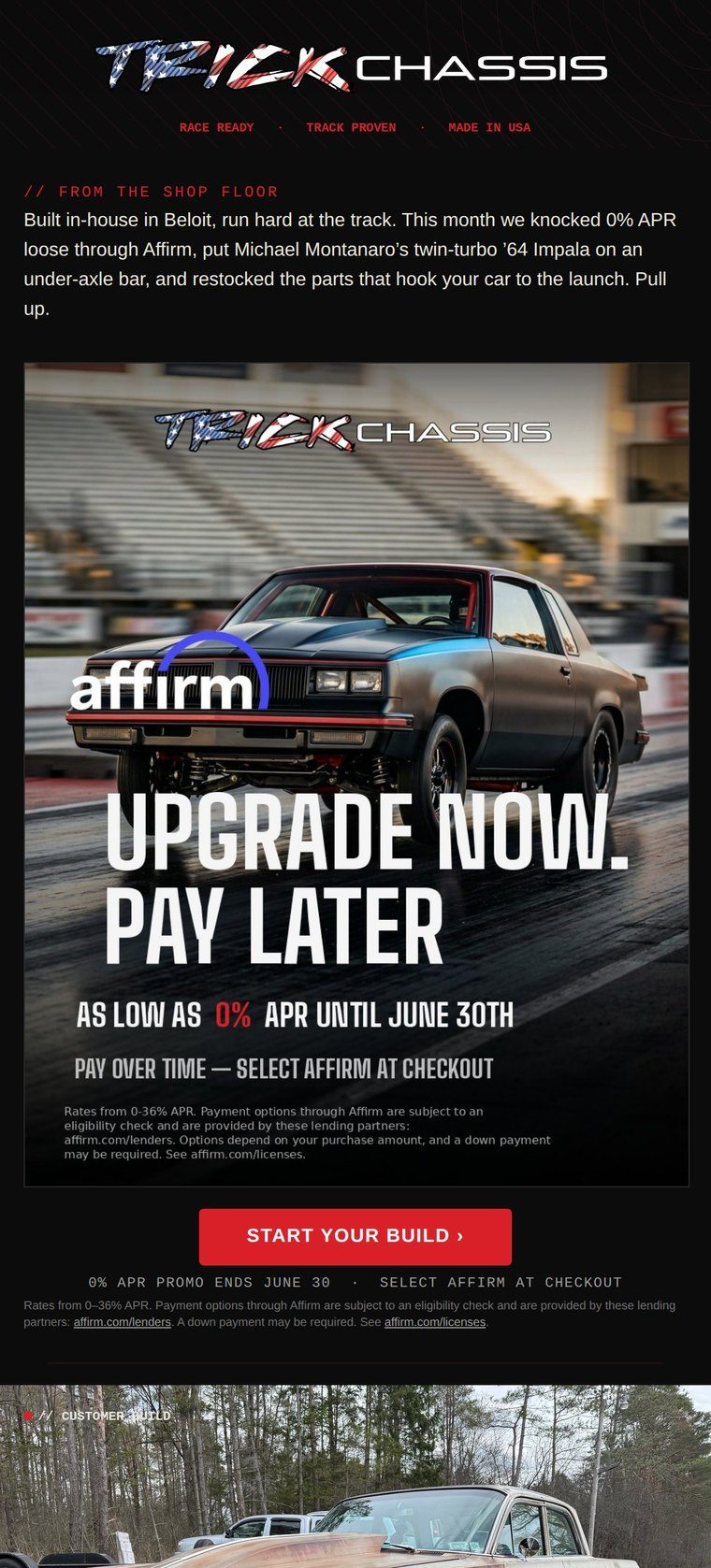
Task: Open the affirm.com/lenders link
Action: (x=123, y=1322)
